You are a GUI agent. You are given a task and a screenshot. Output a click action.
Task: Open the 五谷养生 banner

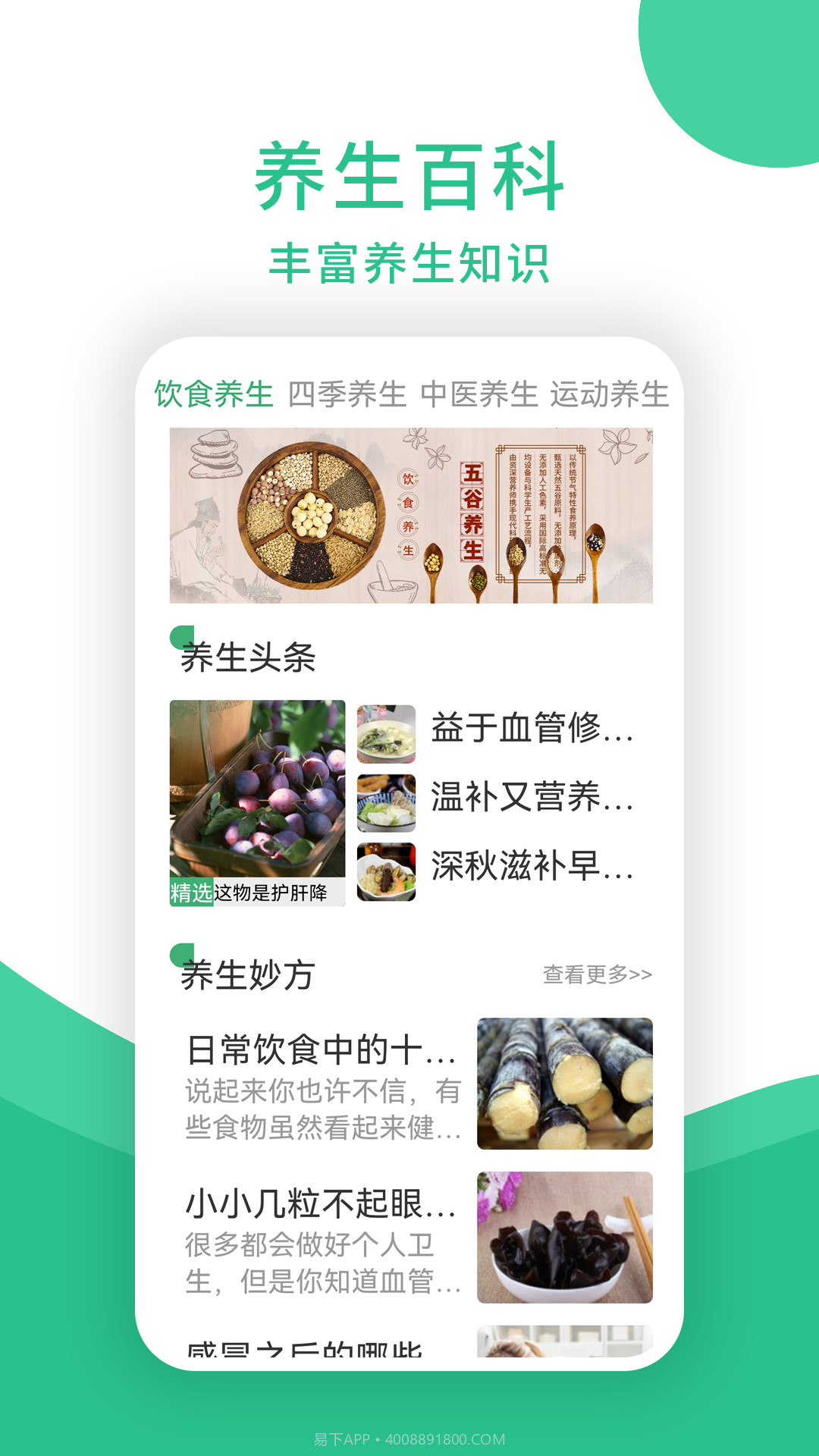409,517
